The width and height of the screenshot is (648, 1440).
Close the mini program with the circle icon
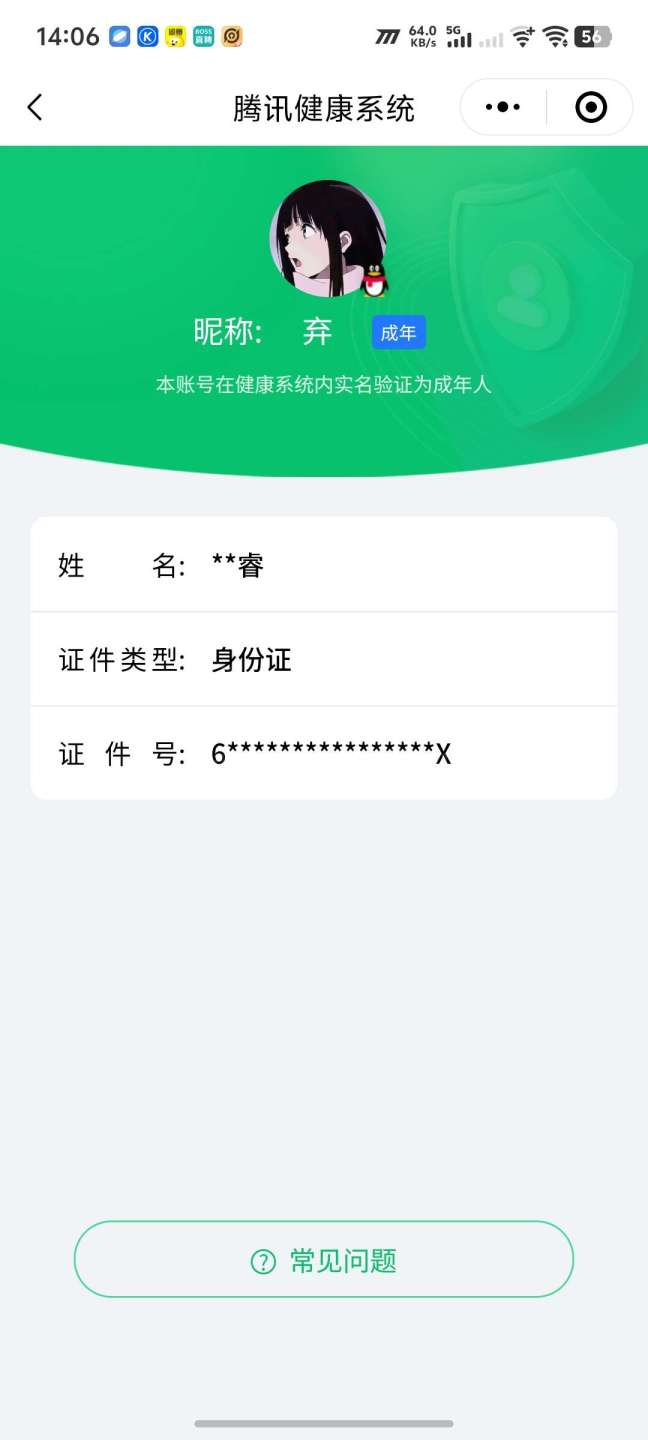click(591, 107)
